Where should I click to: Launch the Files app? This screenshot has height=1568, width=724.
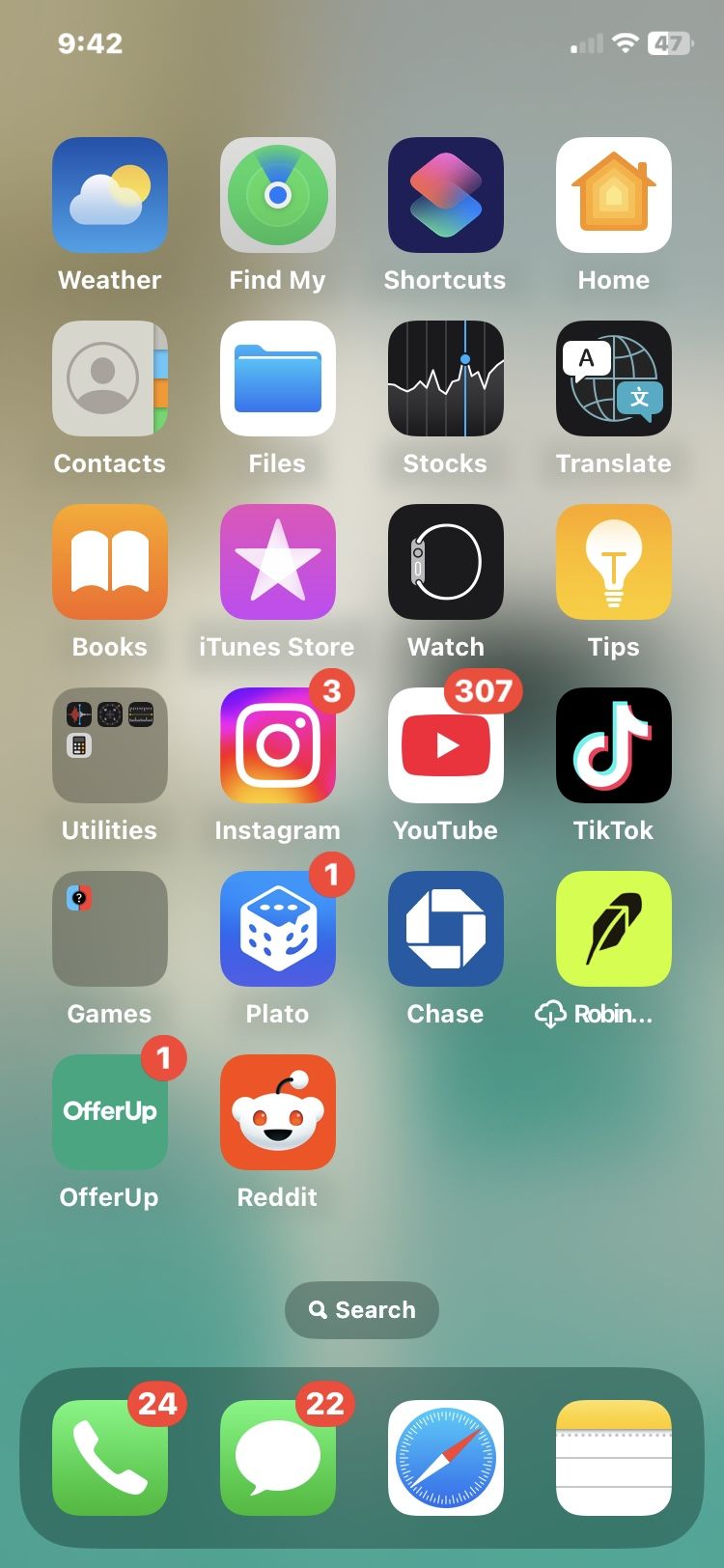coord(277,378)
